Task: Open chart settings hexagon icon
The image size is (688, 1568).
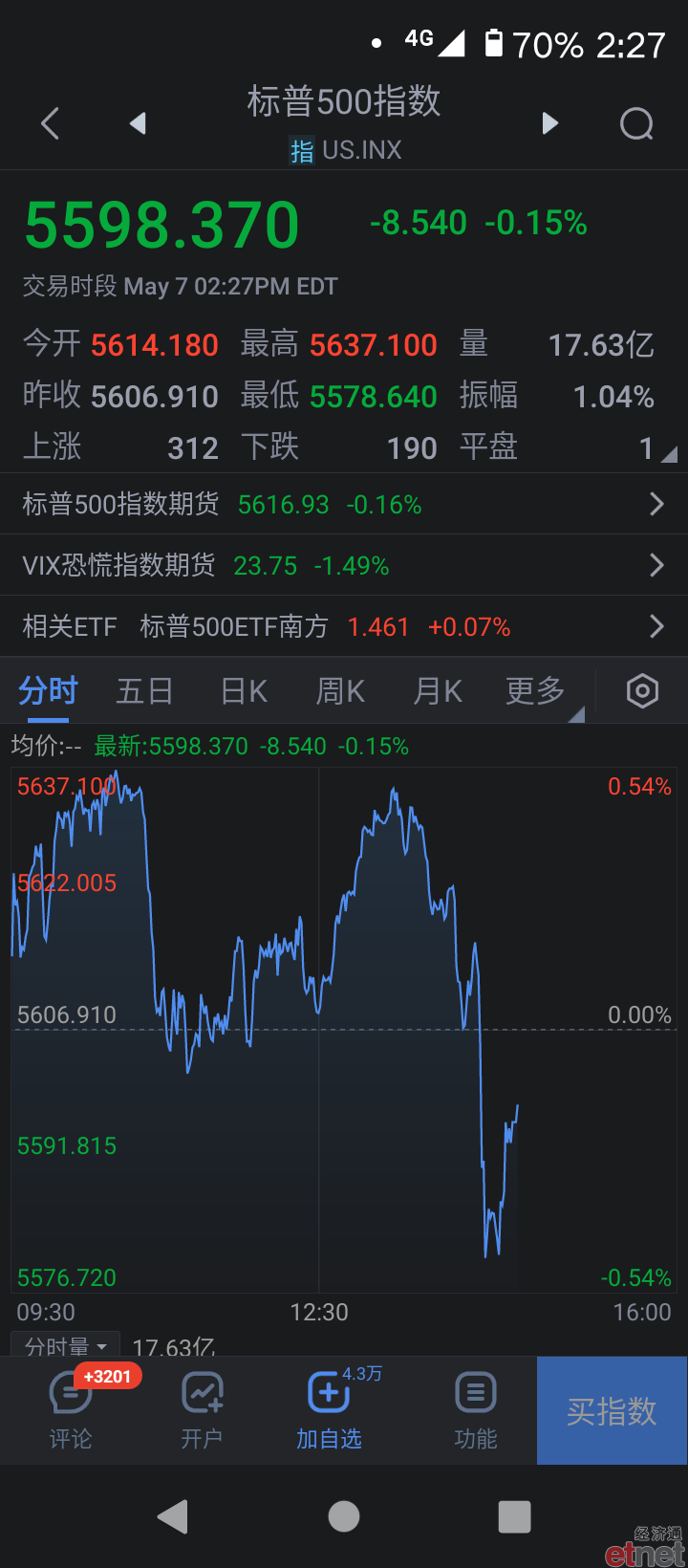Action: [642, 690]
